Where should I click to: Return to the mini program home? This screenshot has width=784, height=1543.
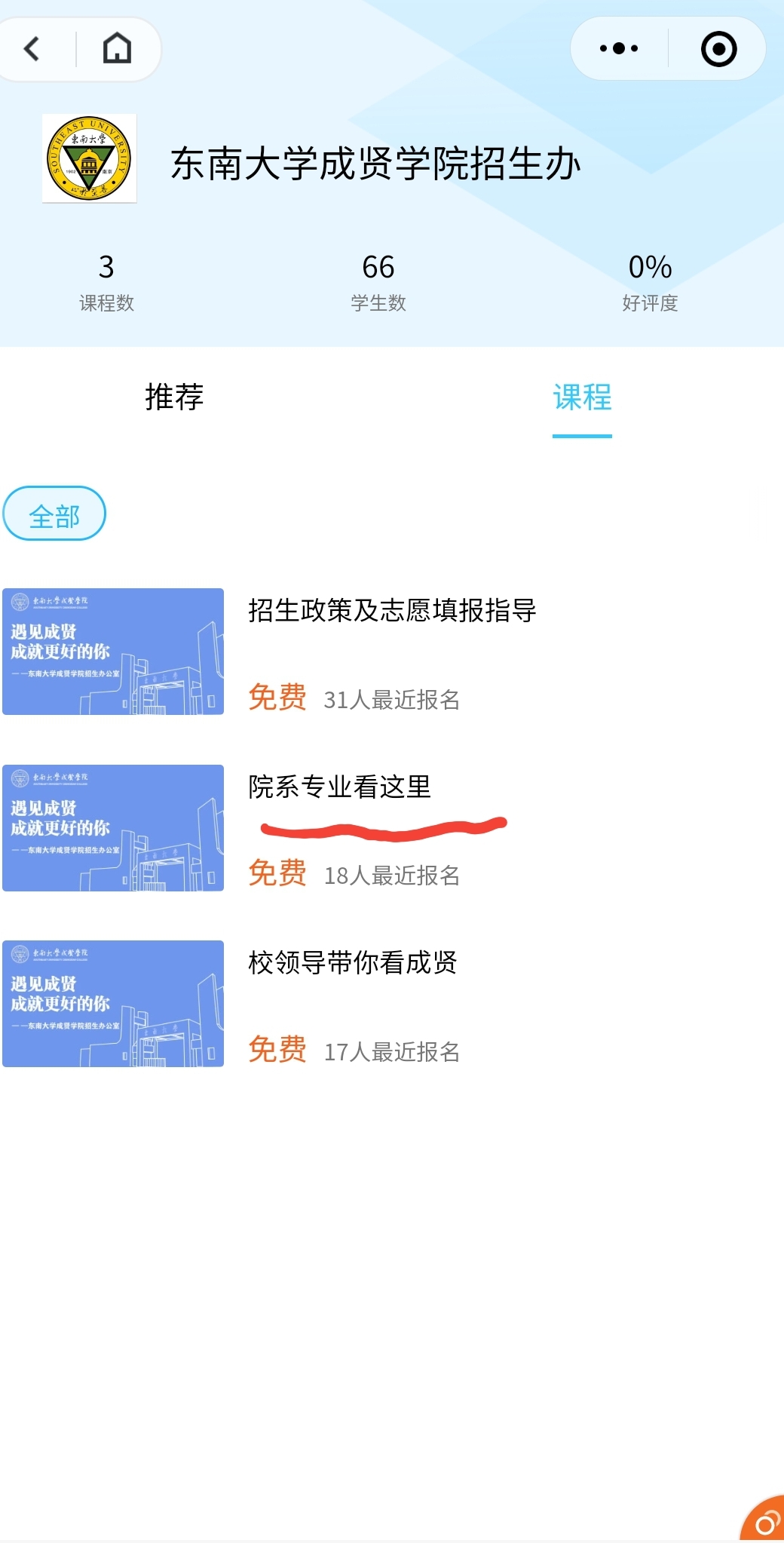(x=117, y=50)
